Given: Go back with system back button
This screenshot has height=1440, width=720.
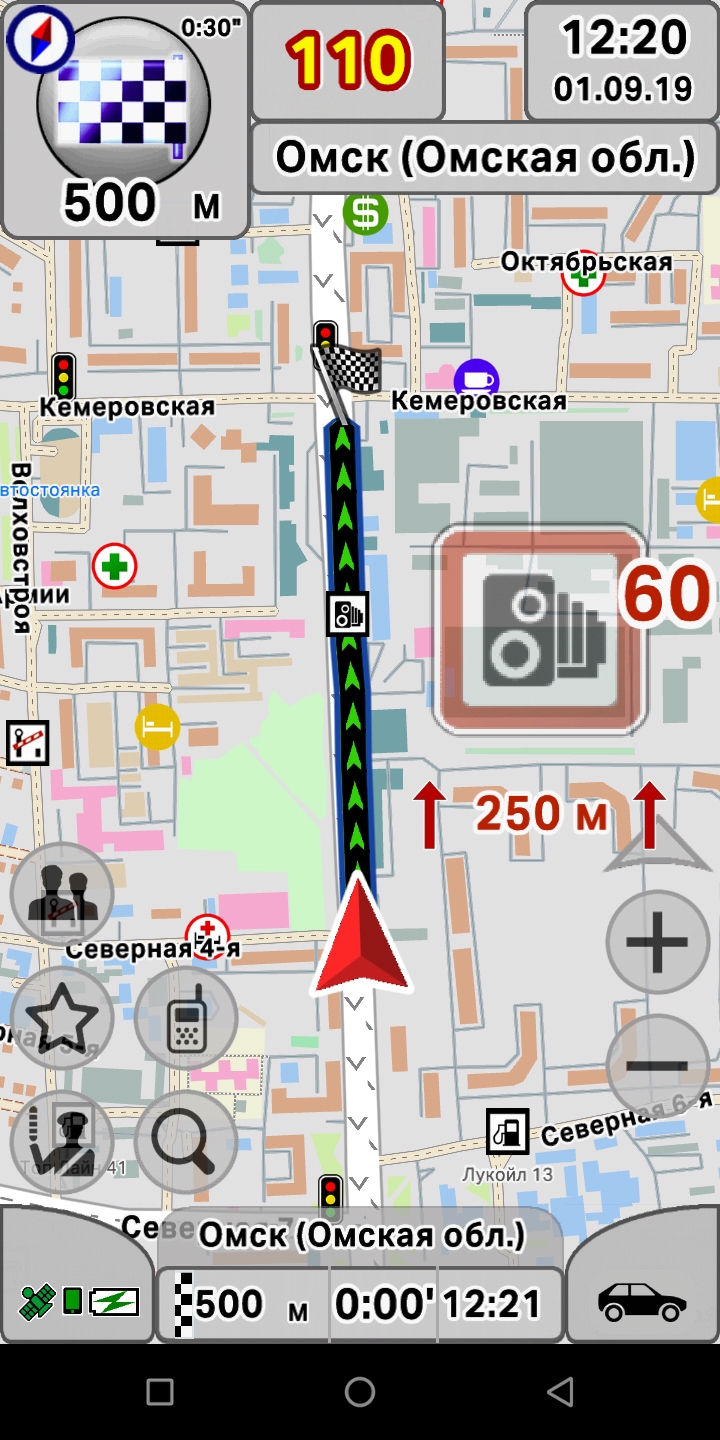Looking at the screenshot, I should pyautogui.click(x=560, y=1391).
